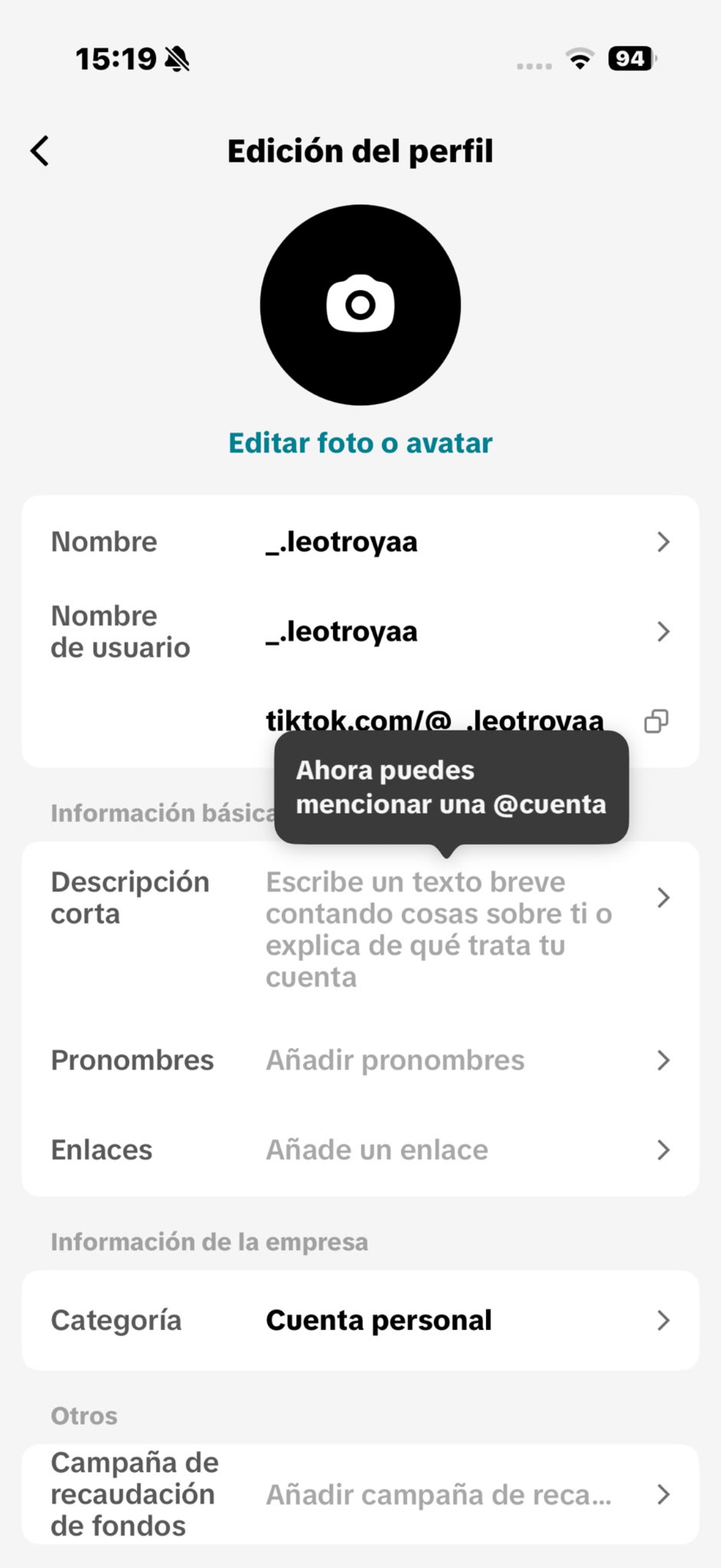Go back from profile editing
Viewport: 721px width, 1568px height.
40,151
